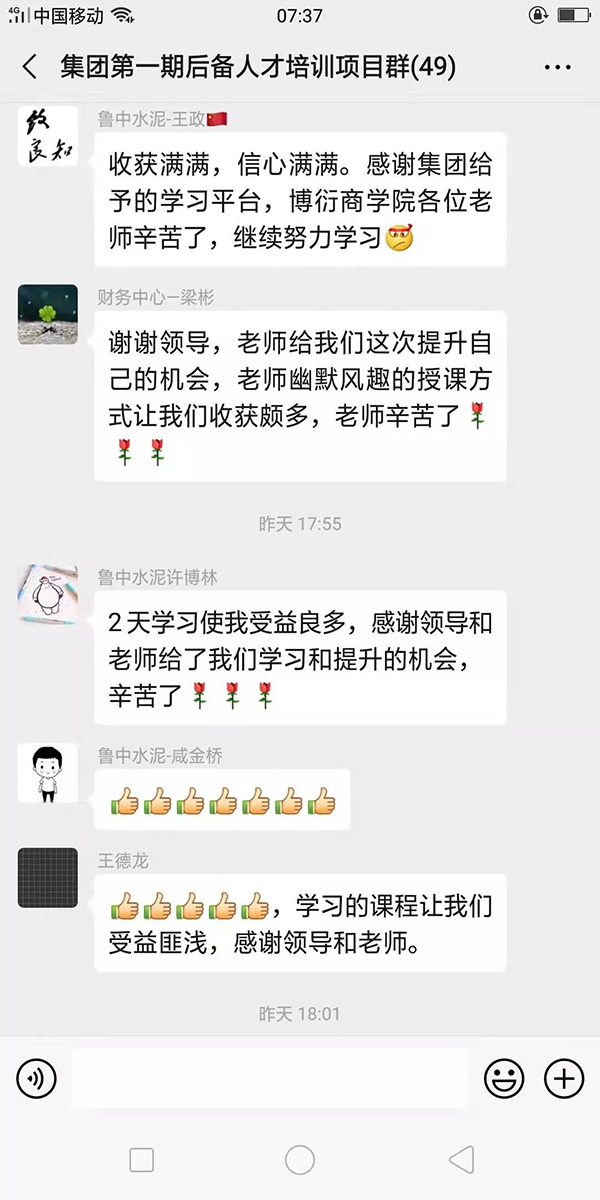Open the emoji picker
Viewport: 600px width, 1200px height.
tap(504, 1078)
